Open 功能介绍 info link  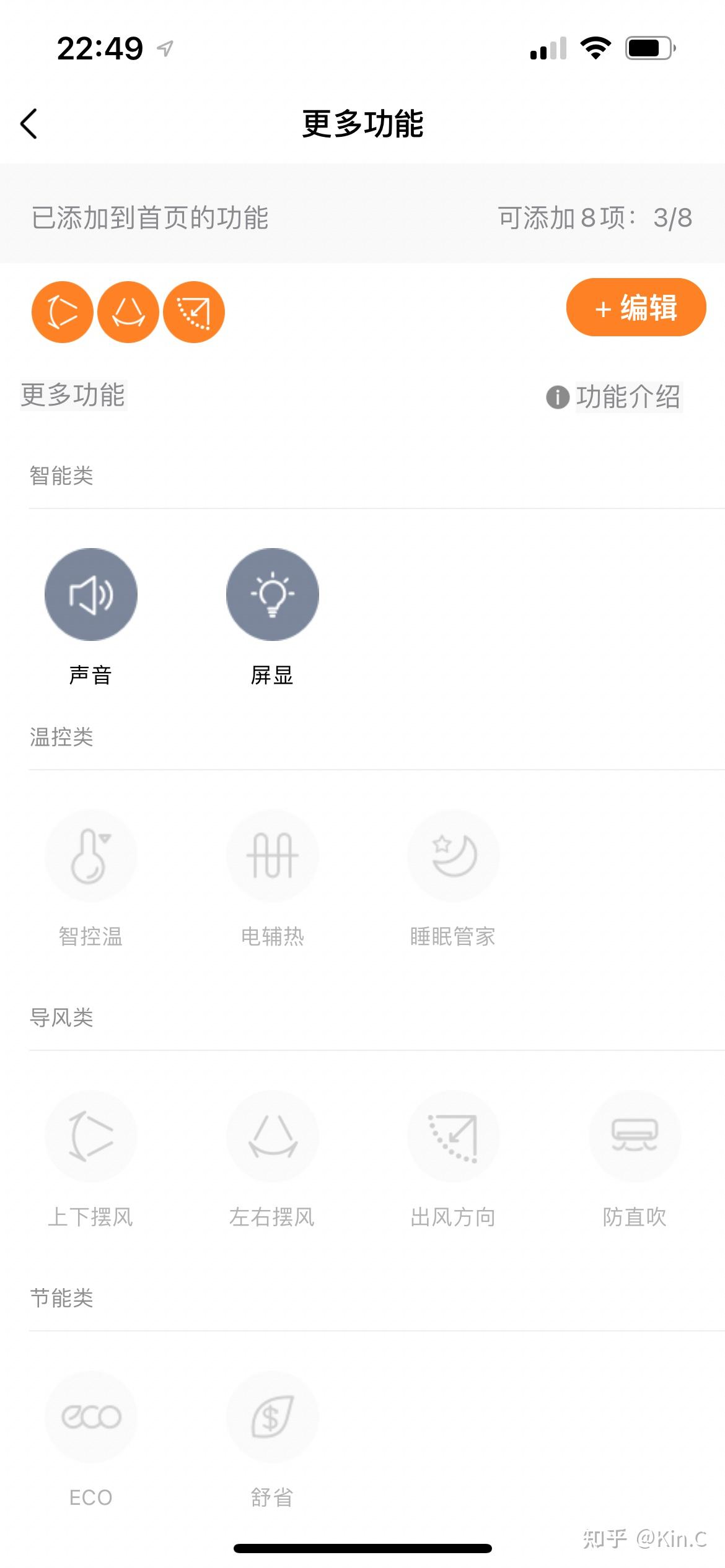[614, 397]
